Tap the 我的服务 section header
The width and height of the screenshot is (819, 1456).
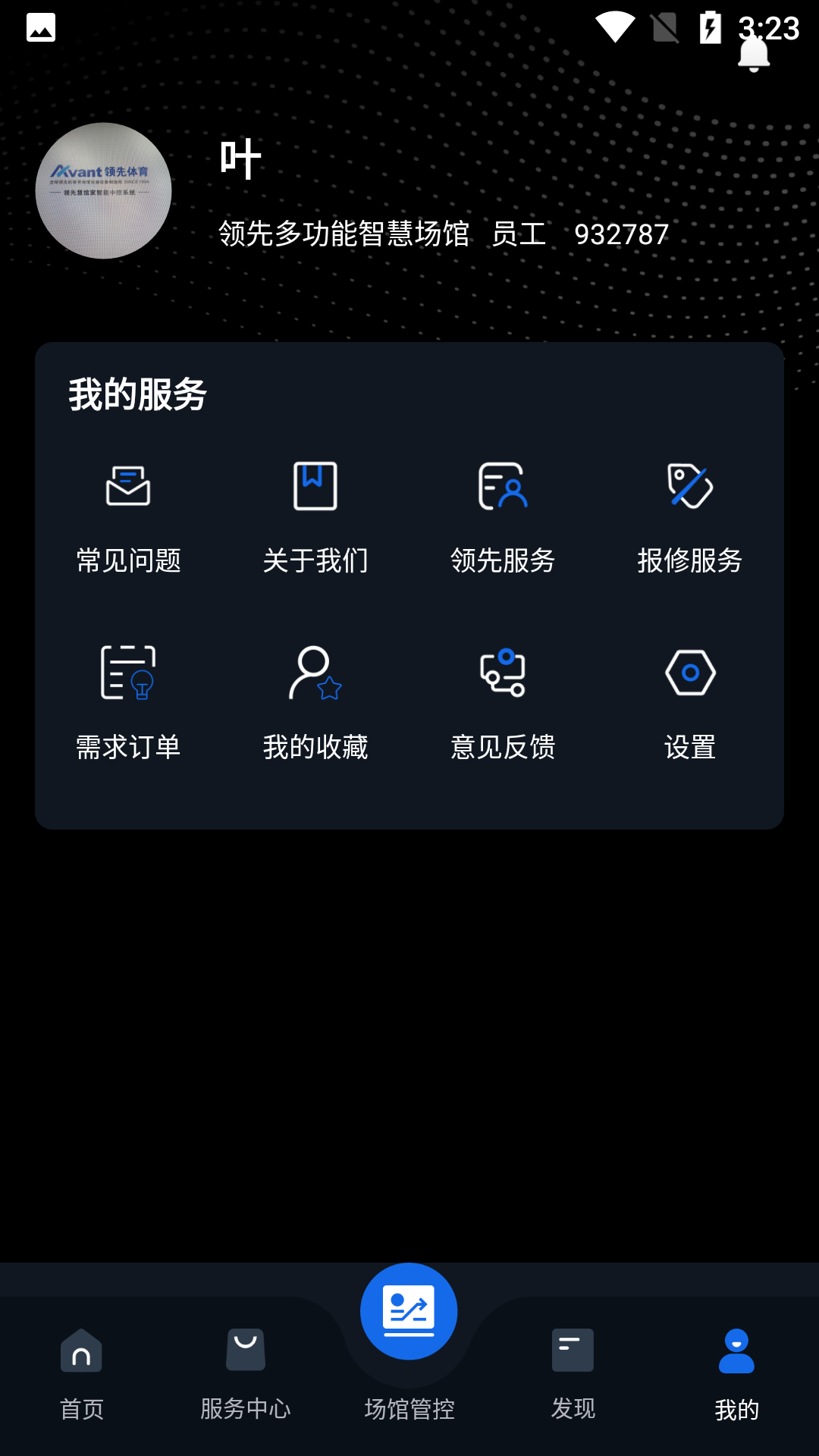click(x=136, y=393)
